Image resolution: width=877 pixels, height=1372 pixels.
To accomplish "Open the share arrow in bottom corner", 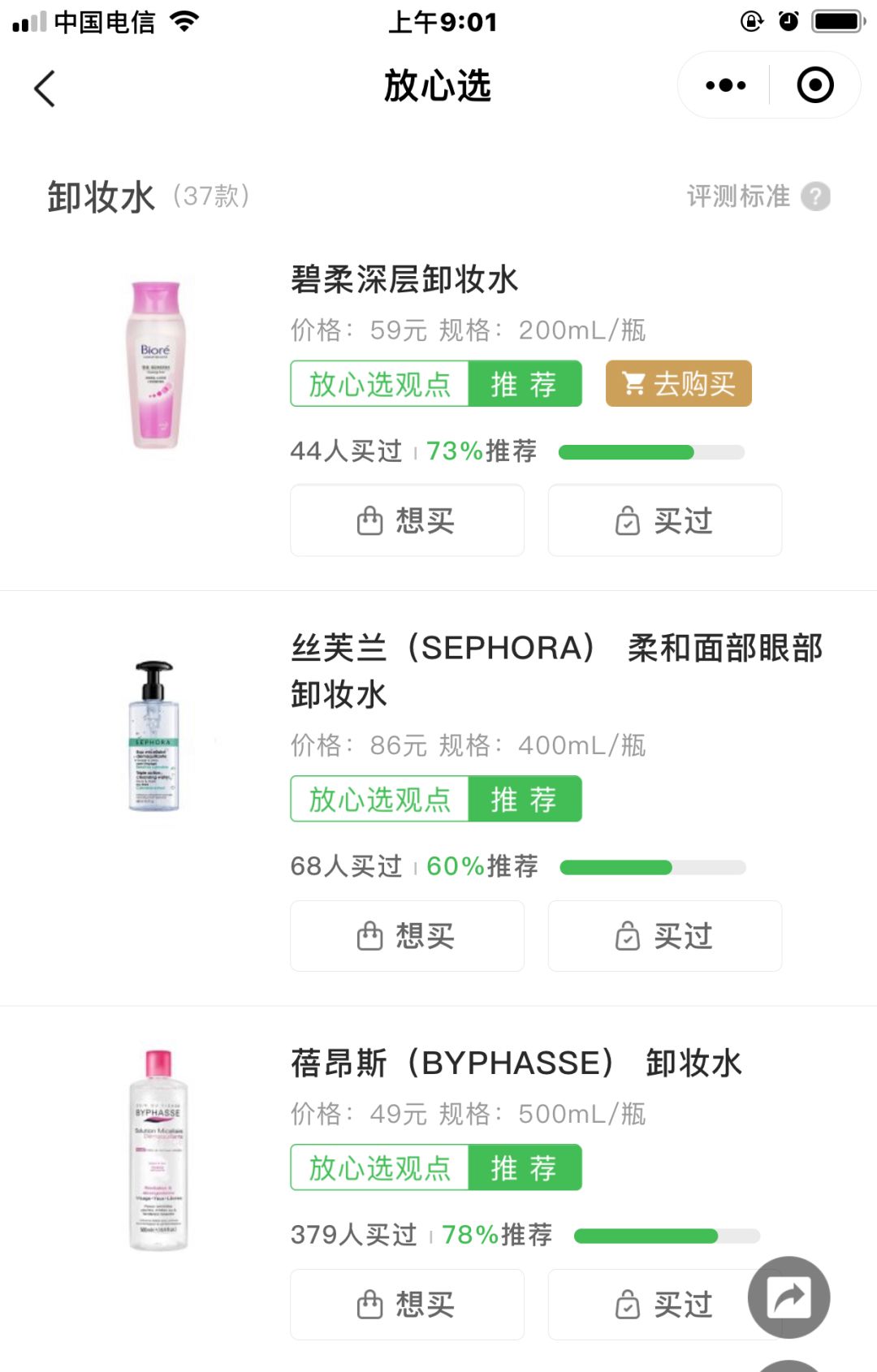I will (x=788, y=1296).
